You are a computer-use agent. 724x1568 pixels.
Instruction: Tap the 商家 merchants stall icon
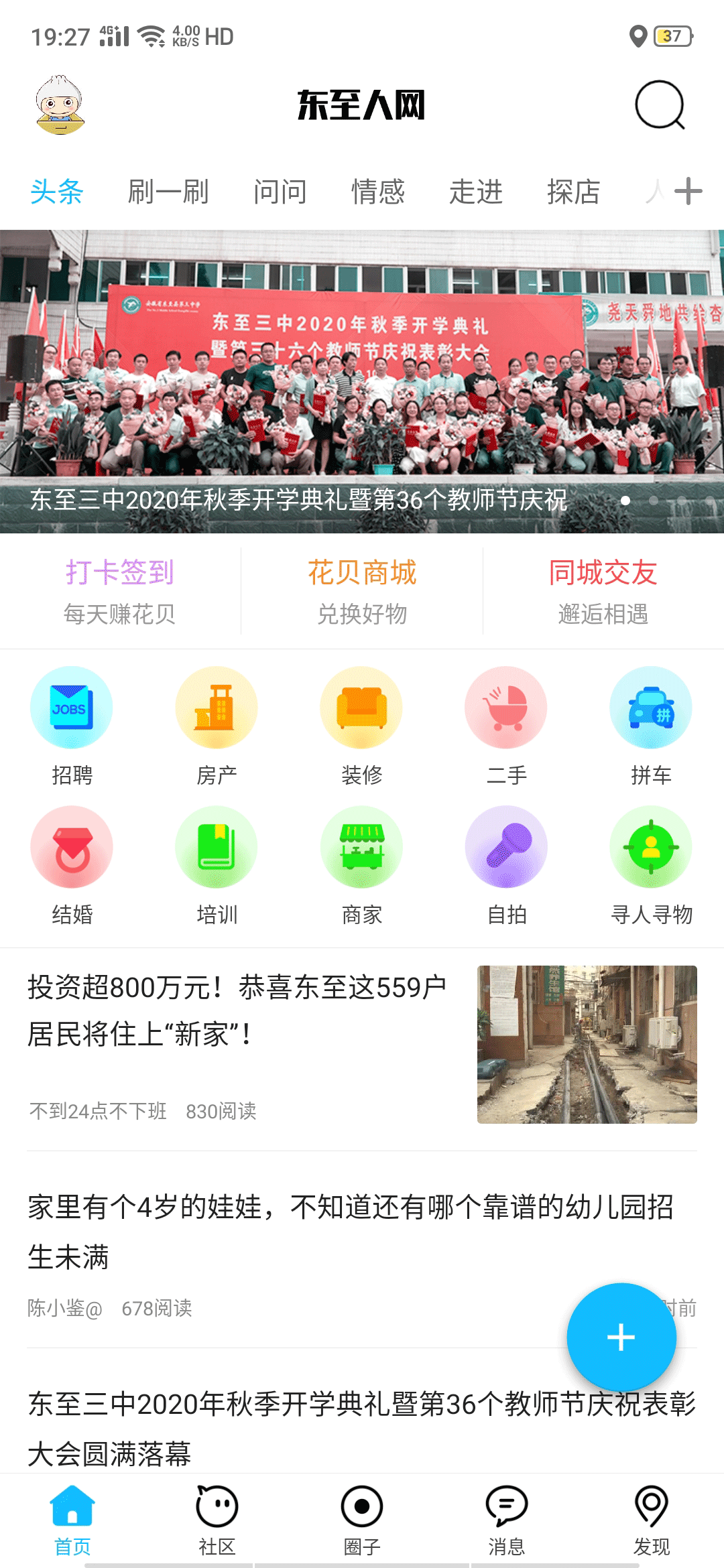point(361,846)
